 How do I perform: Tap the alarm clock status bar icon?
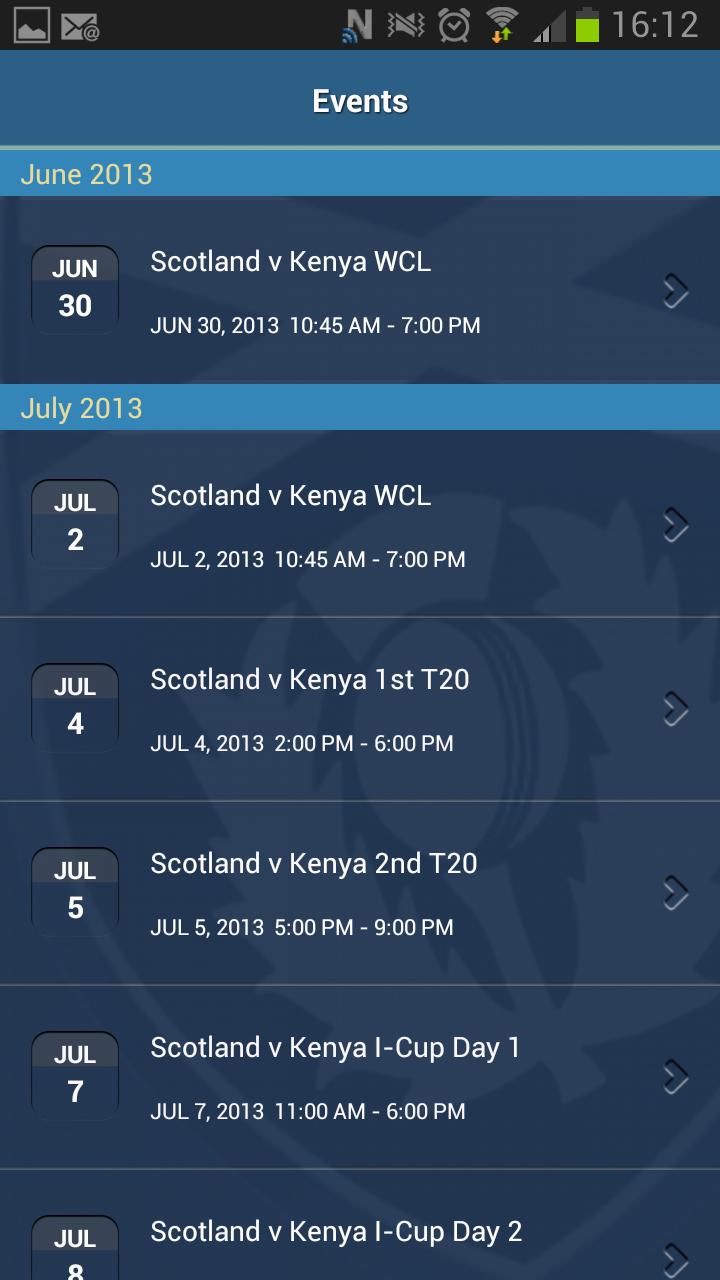[x=452, y=24]
